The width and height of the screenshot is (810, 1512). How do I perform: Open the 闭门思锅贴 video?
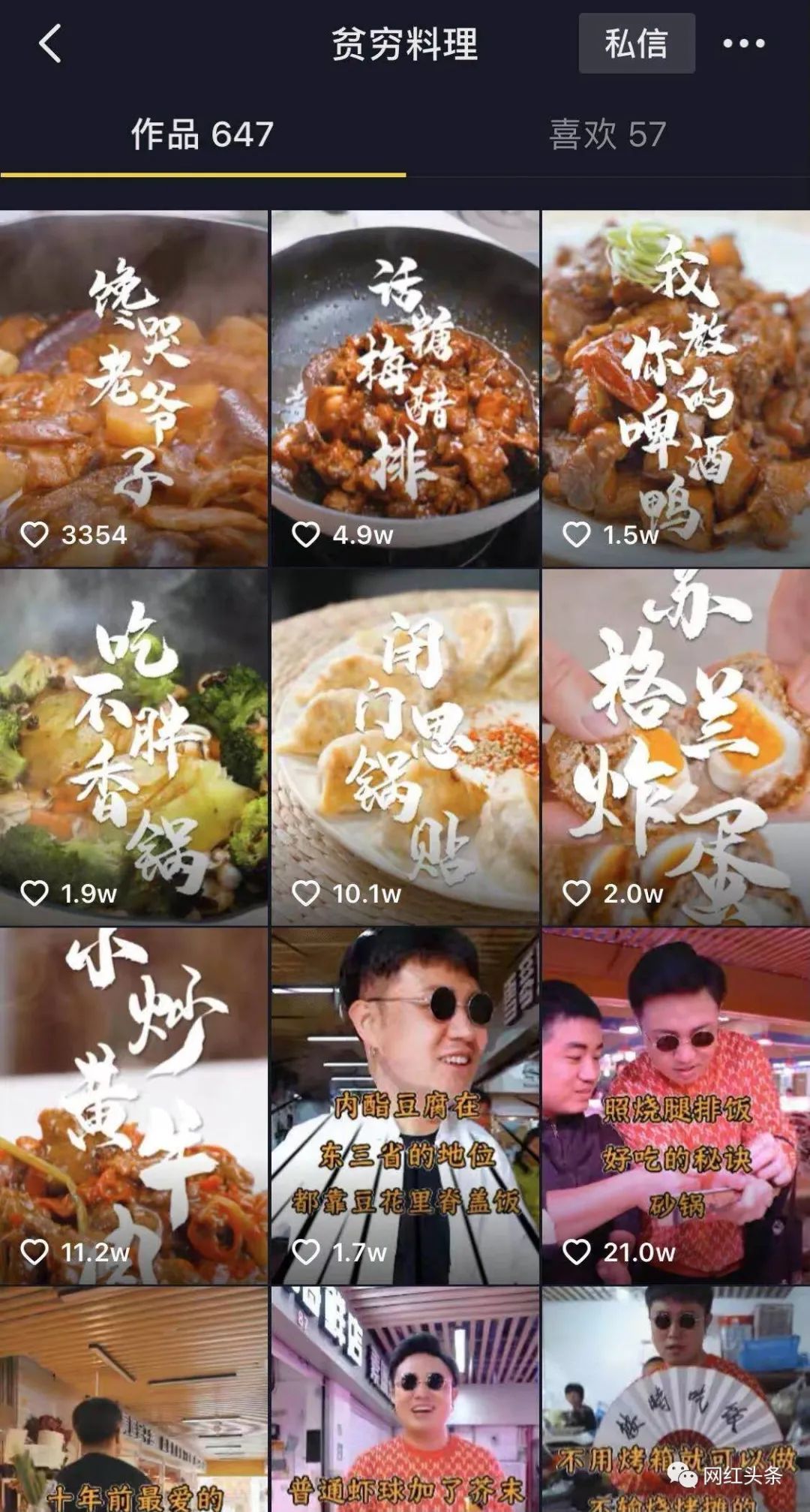pos(405,747)
